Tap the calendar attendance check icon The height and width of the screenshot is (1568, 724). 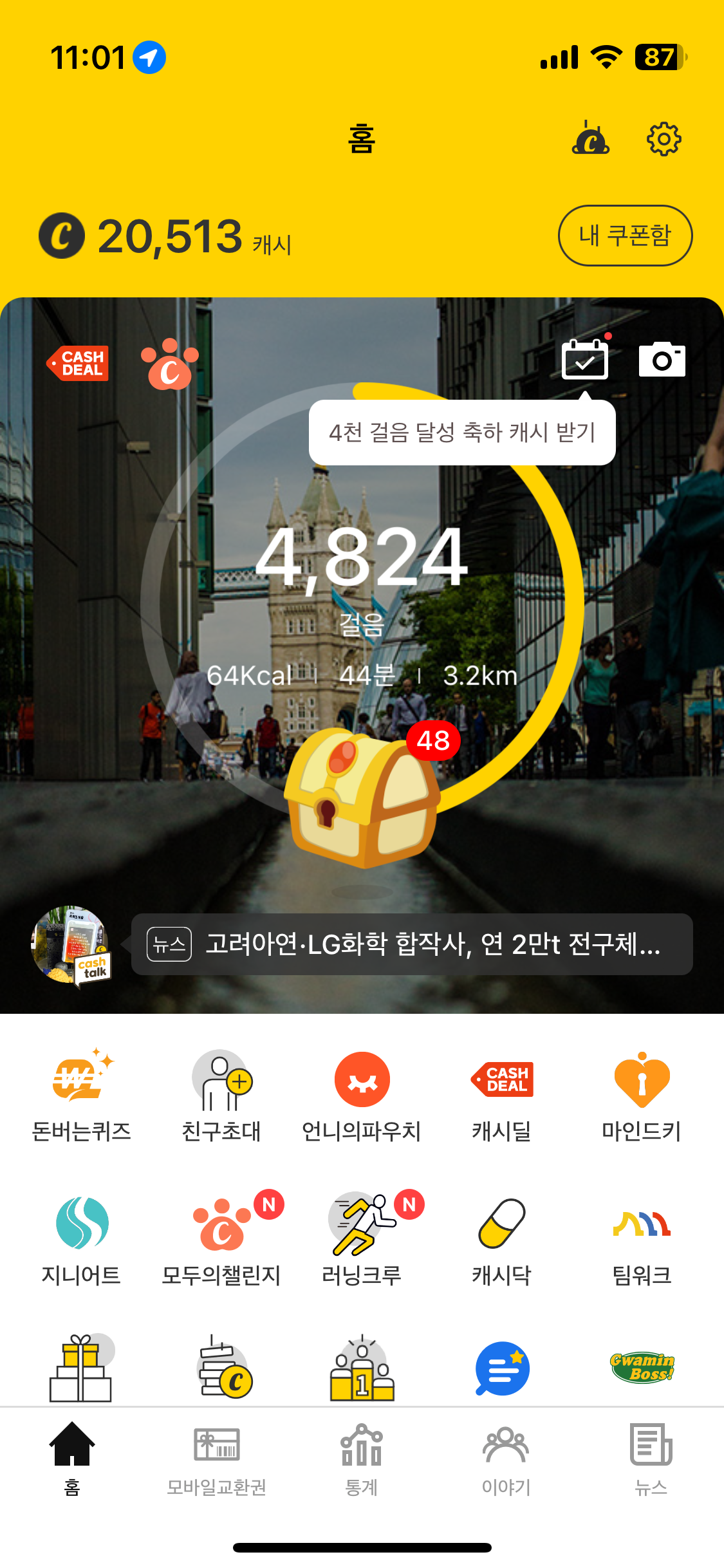[x=585, y=360]
